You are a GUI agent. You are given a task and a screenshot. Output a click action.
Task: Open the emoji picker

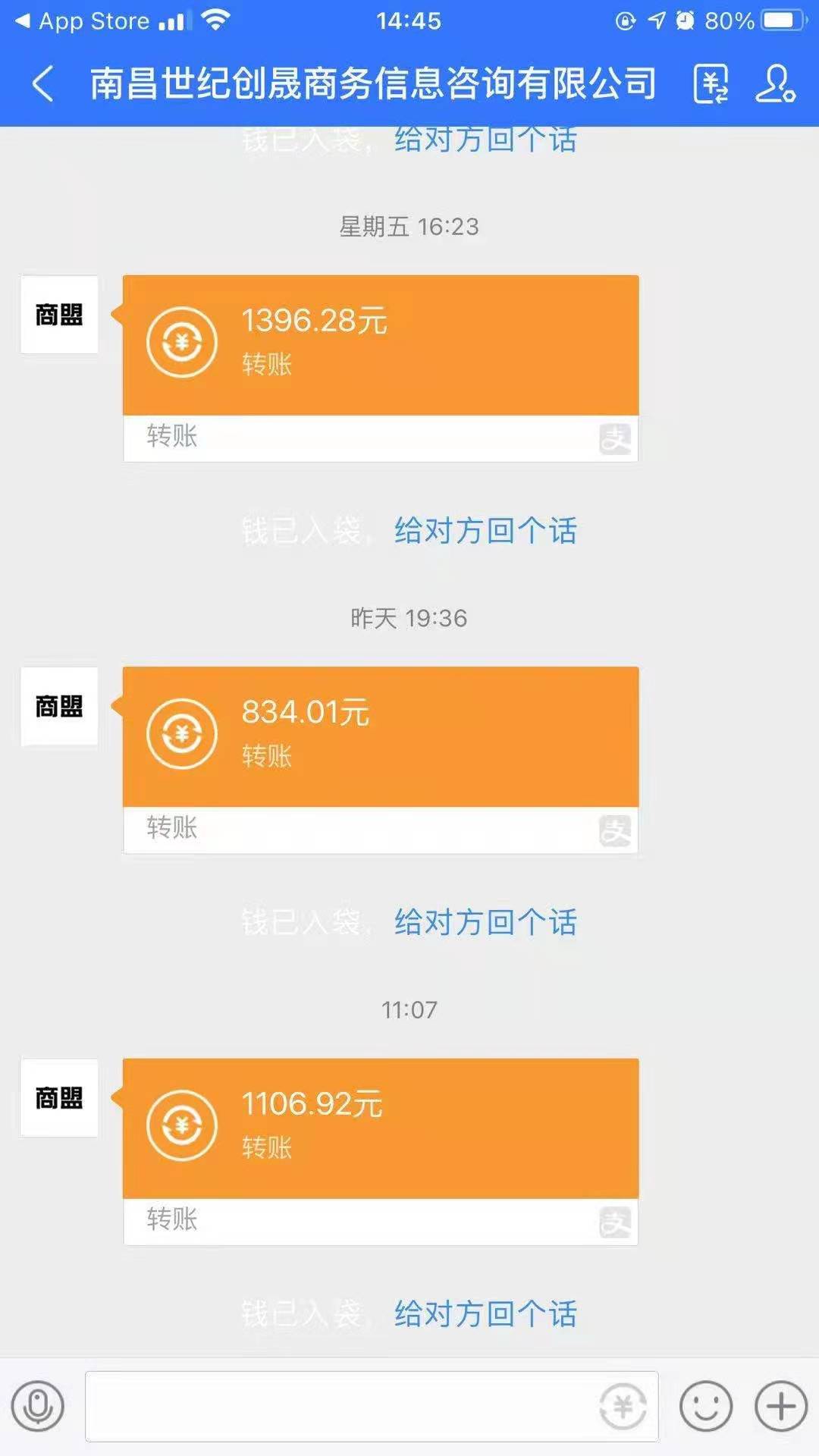(x=706, y=1407)
